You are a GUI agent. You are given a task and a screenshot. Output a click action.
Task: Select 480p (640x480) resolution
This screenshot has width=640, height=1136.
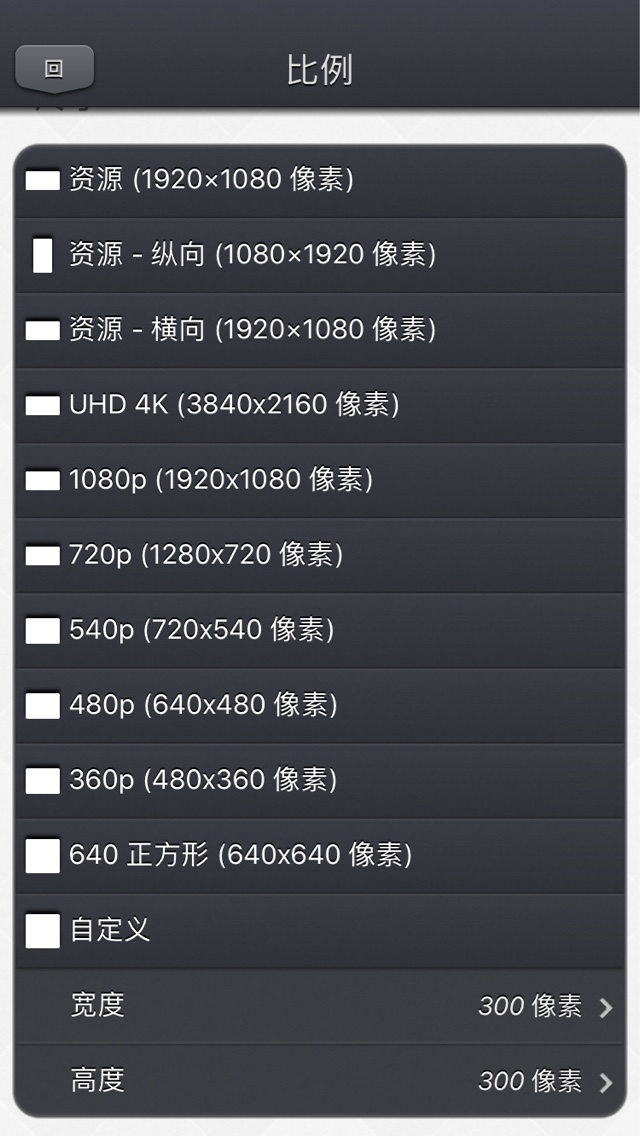point(320,705)
